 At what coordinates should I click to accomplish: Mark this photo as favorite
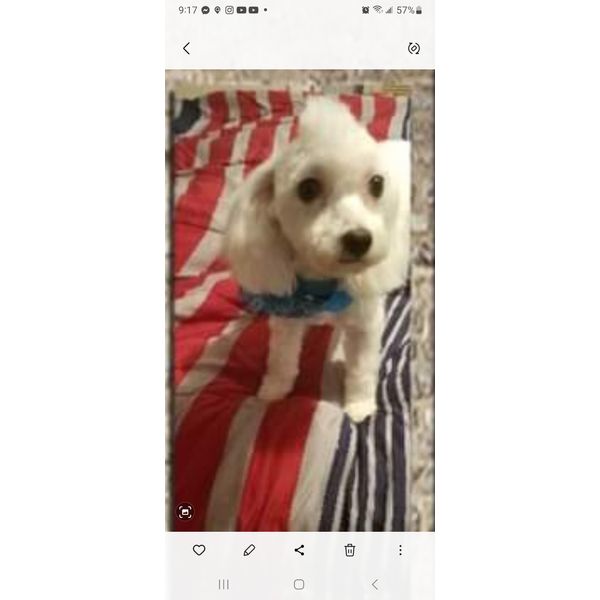(x=199, y=550)
